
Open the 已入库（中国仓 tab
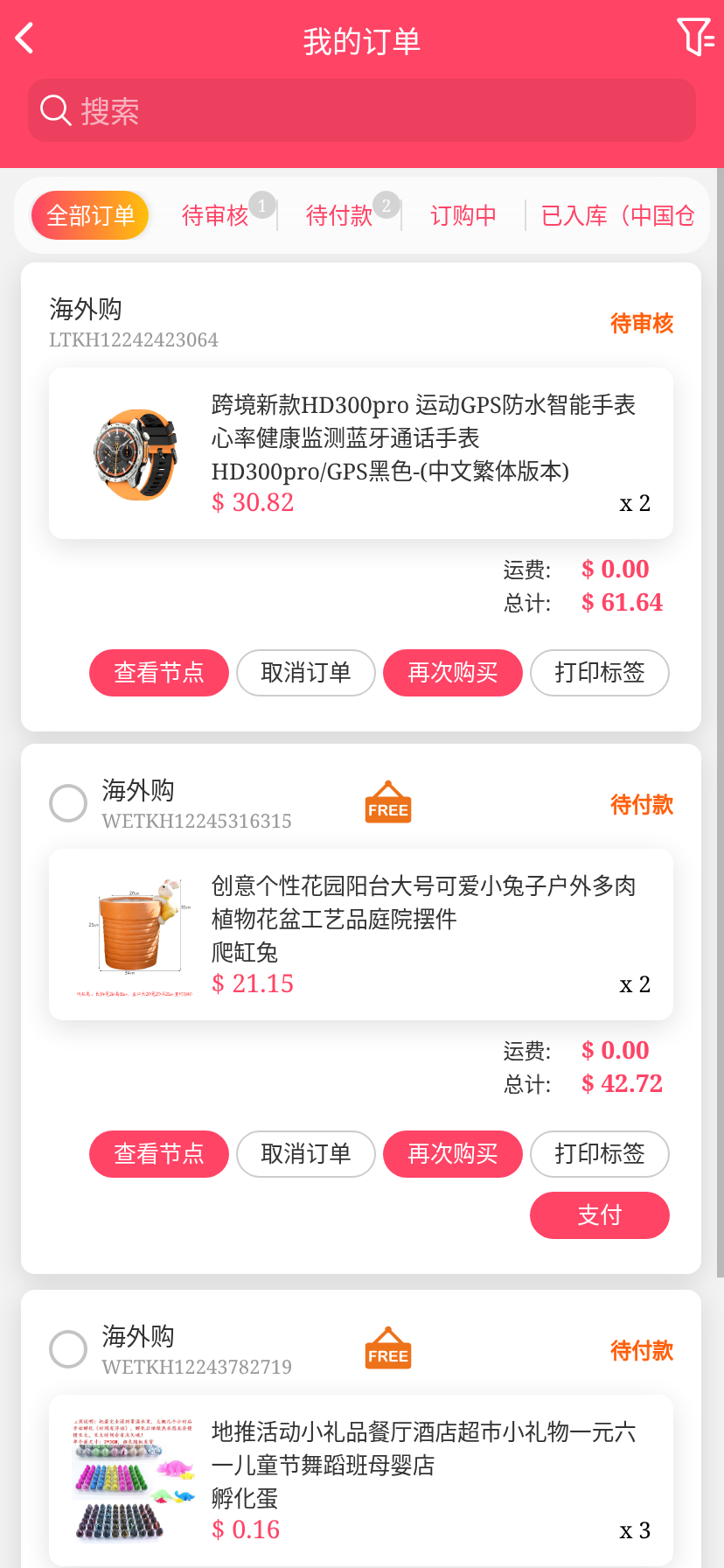(x=617, y=215)
